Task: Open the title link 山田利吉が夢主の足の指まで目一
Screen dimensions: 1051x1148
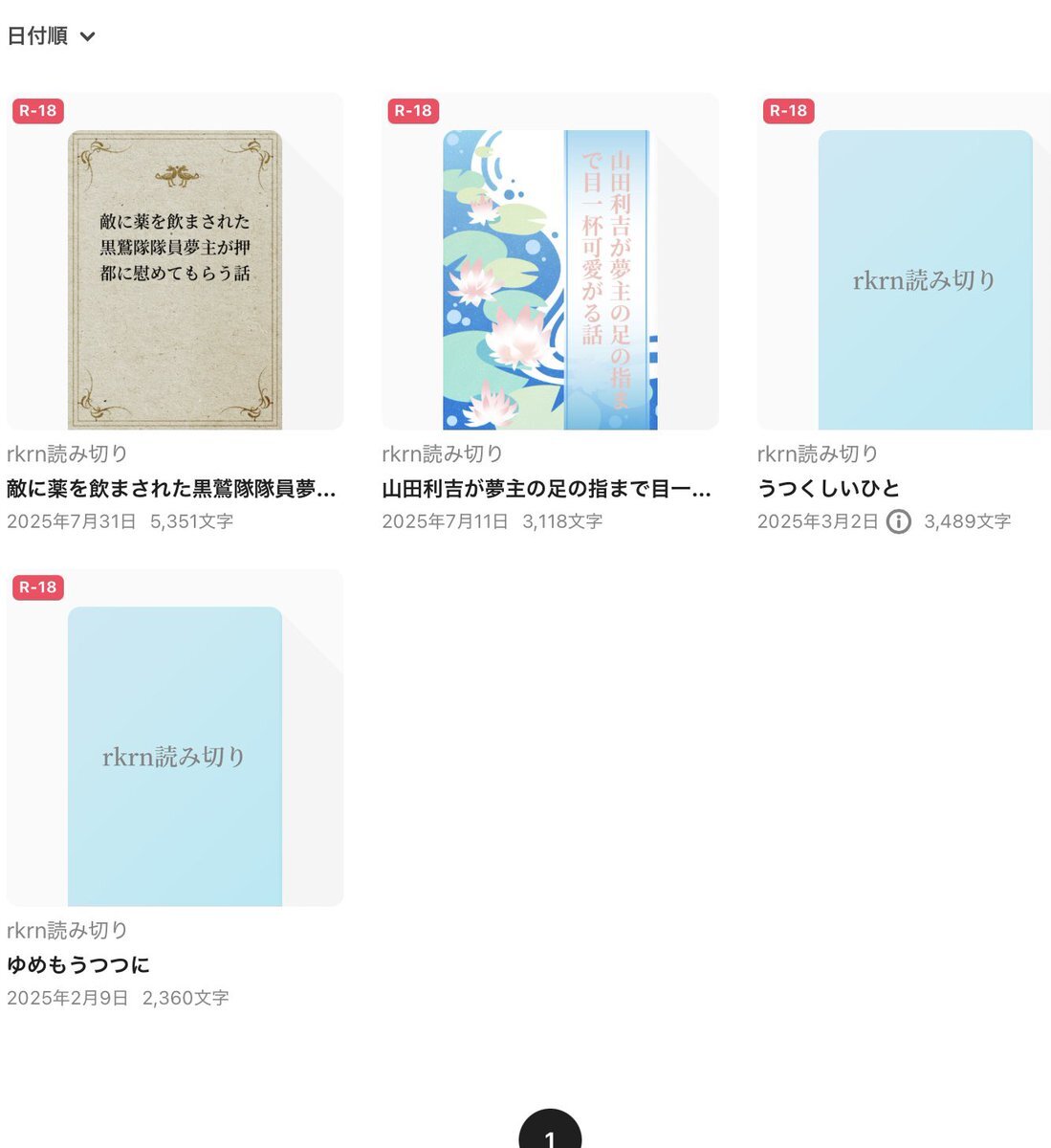Action: (x=547, y=489)
